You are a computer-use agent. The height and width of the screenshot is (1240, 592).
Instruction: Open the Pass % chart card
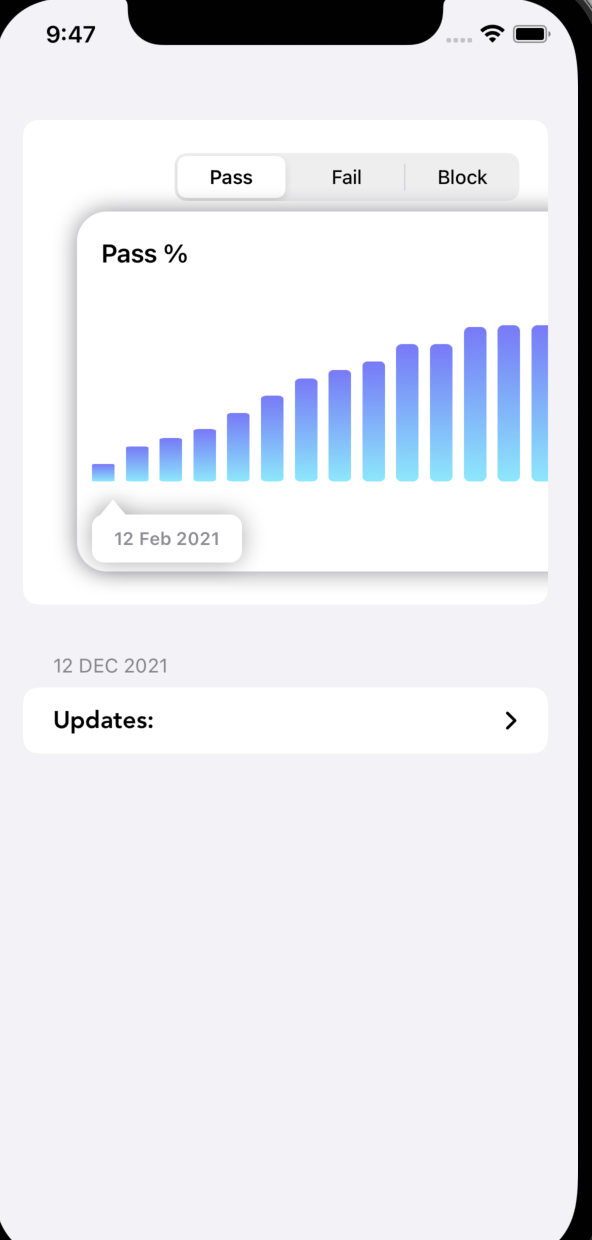tap(313, 391)
